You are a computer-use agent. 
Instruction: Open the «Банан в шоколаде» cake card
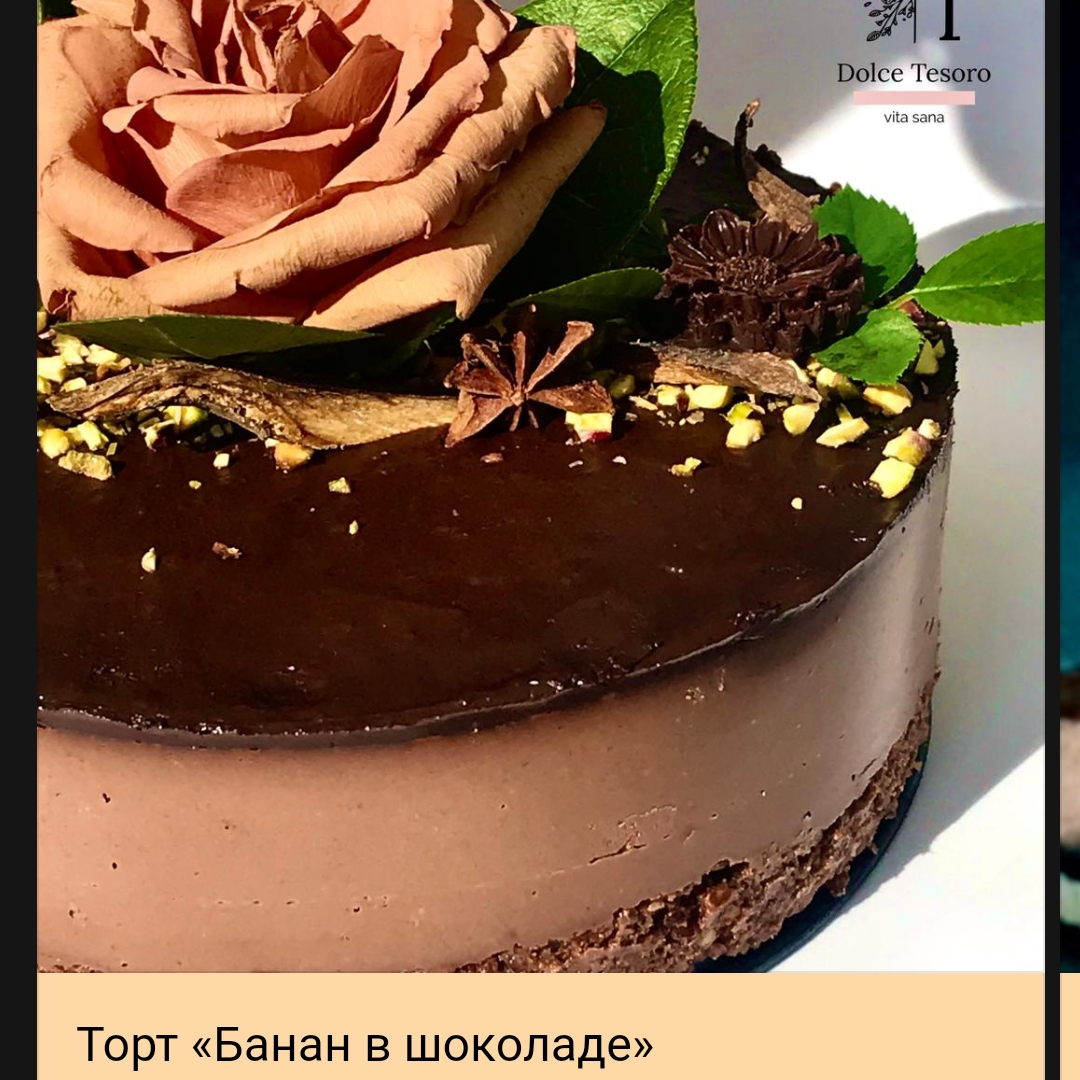click(365, 1044)
